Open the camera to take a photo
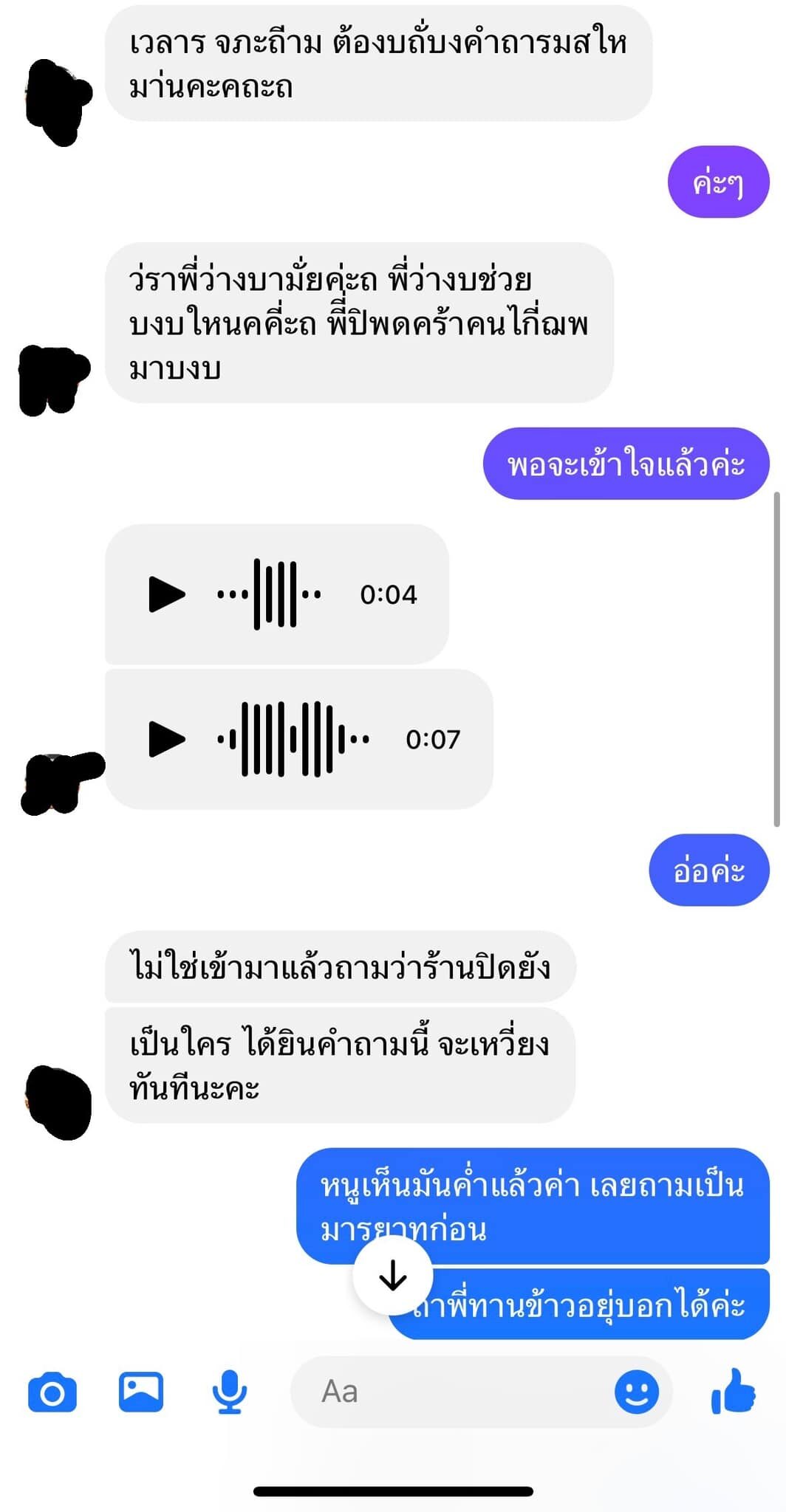The width and height of the screenshot is (786, 1512). pos(52,1392)
